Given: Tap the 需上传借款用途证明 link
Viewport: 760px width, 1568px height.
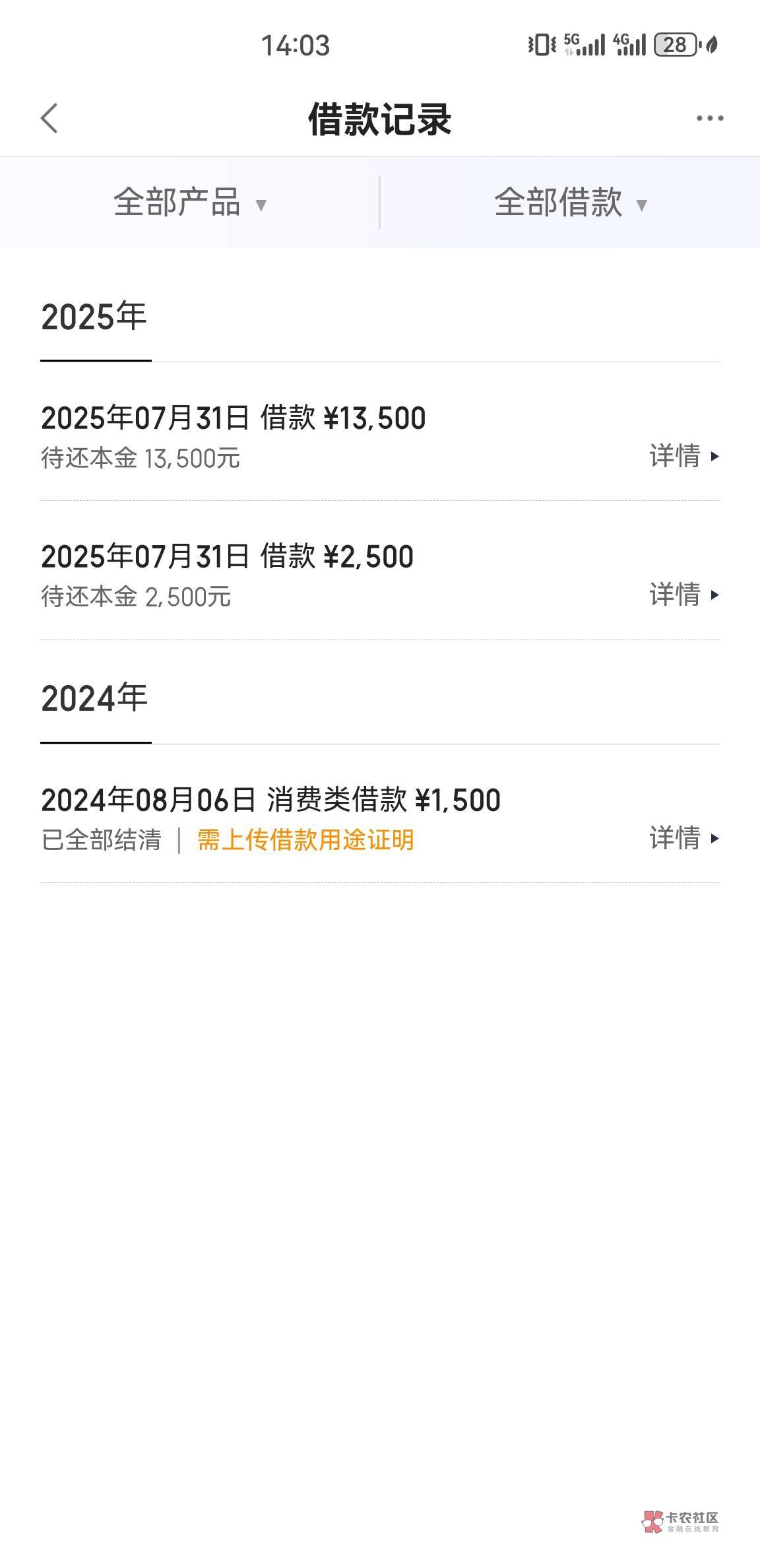Looking at the screenshot, I should click(305, 840).
